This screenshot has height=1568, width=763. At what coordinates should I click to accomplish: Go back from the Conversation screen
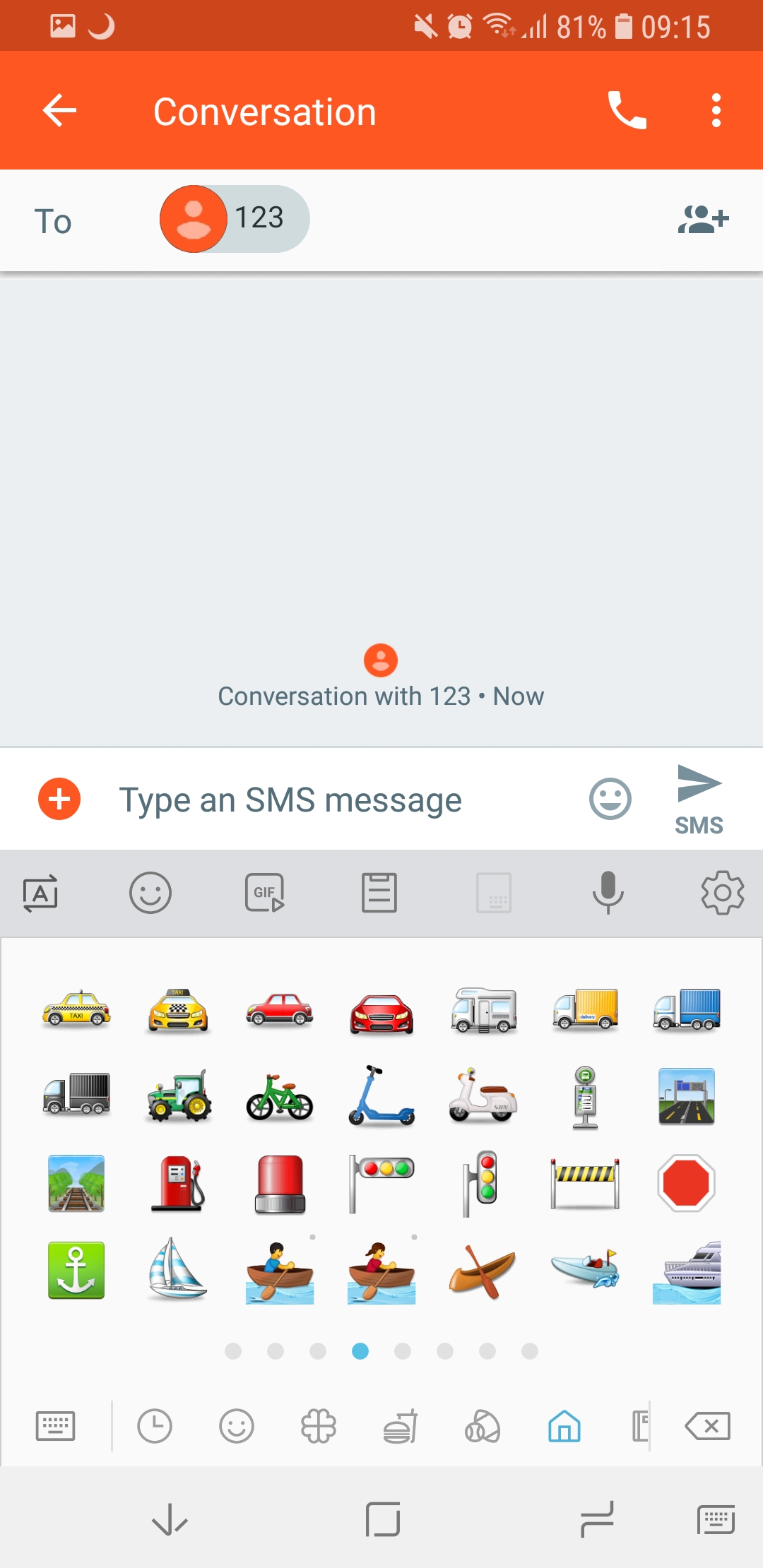(59, 111)
